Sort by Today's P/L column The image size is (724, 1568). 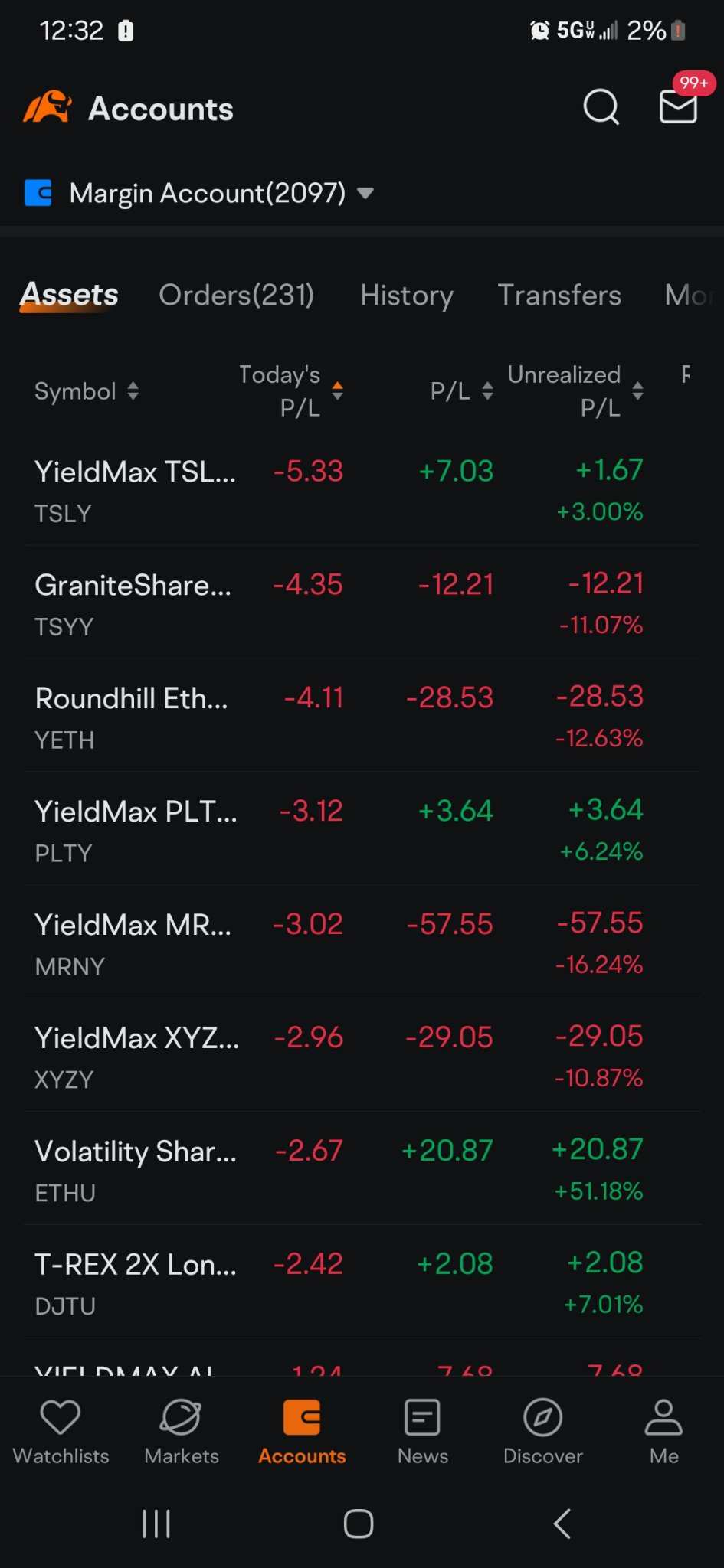tap(290, 391)
